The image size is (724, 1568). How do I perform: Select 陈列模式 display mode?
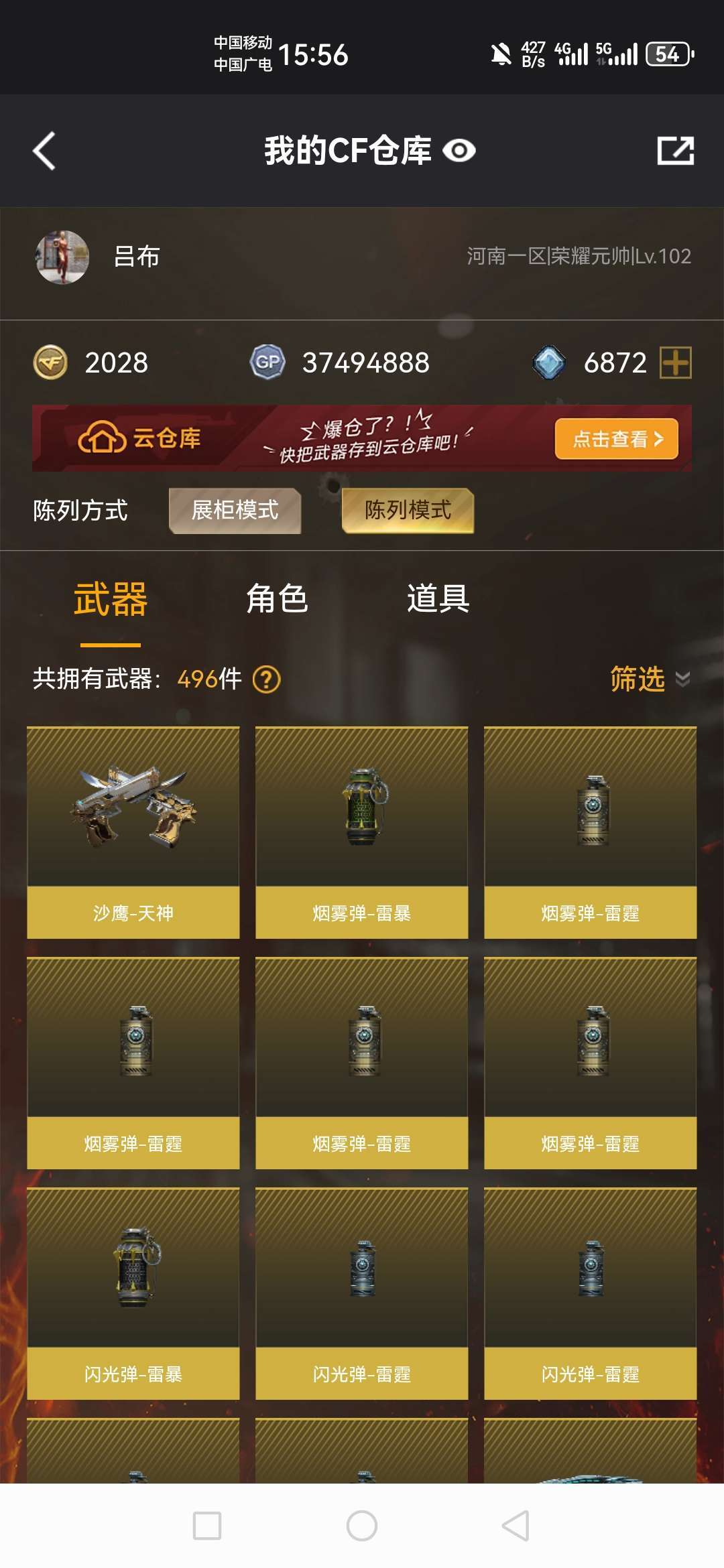click(x=408, y=511)
